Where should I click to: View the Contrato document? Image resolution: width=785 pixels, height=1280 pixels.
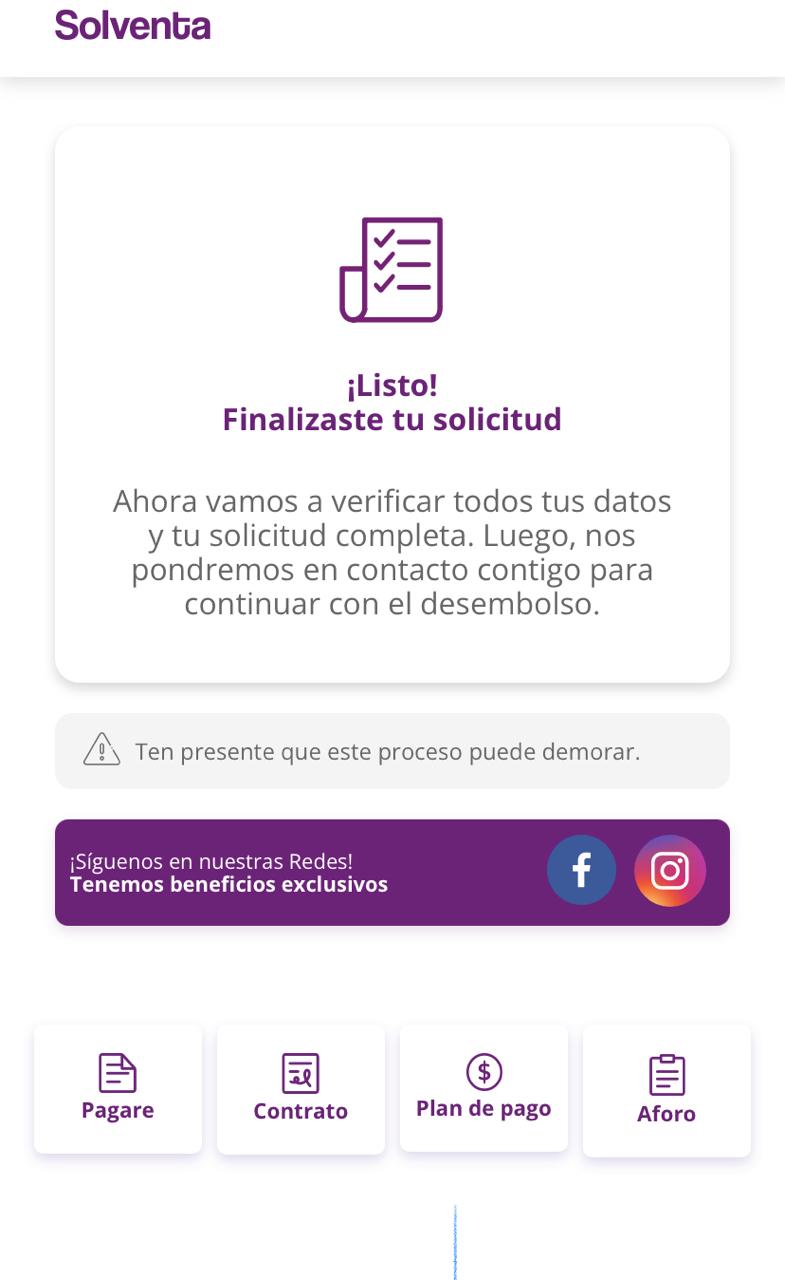pyautogui.click(x=301, y=1089)
